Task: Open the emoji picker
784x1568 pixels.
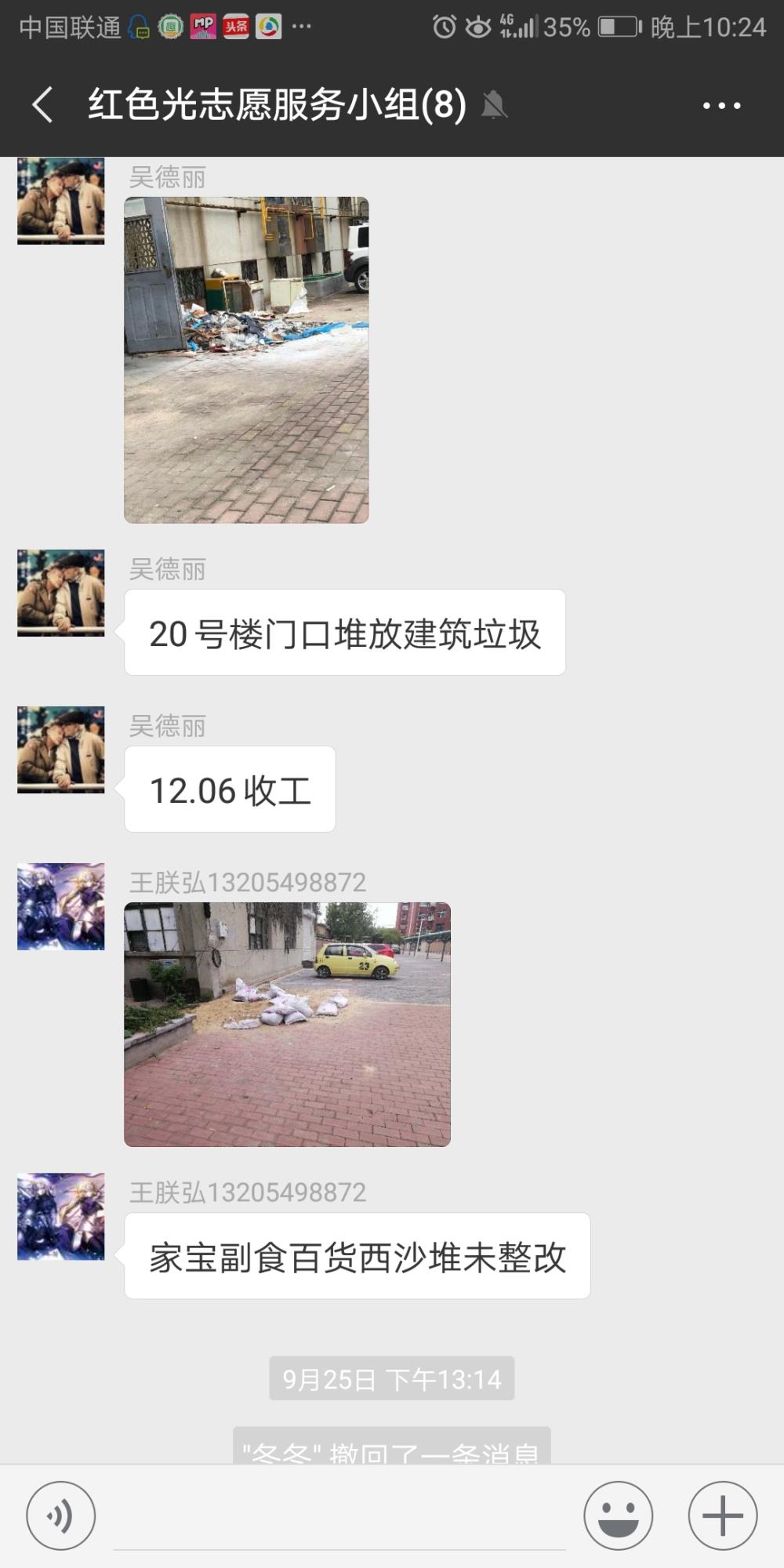Action: 618,1515
